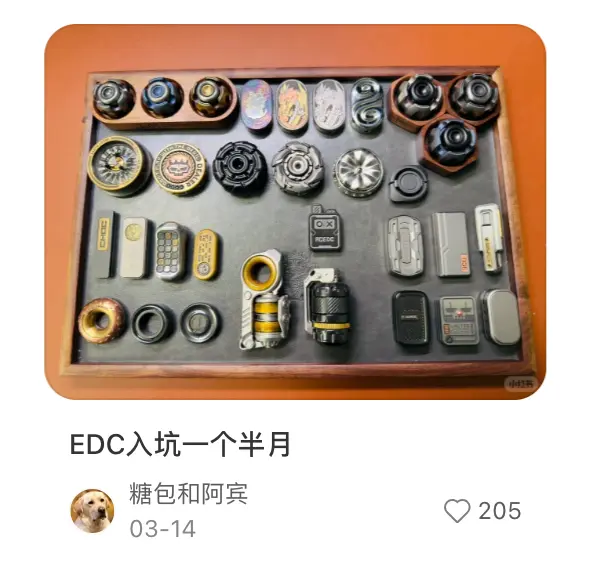
Task: Open the post titled EDC入坑一个半月
Action: pos(181,445)
